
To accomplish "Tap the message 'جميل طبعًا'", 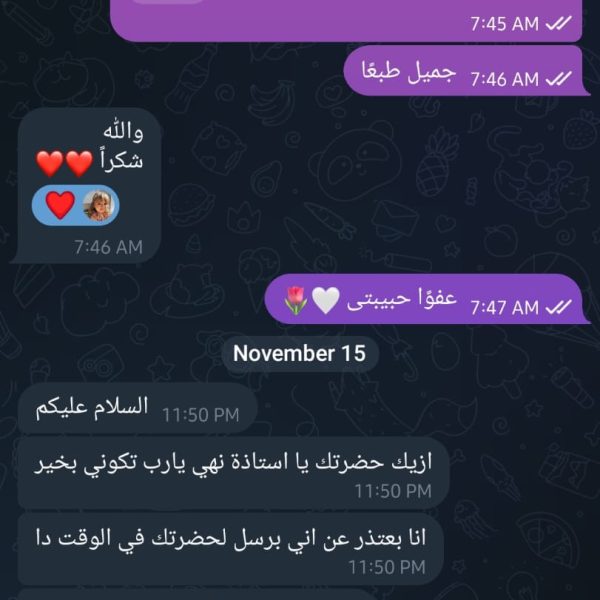I will point(467,74).
